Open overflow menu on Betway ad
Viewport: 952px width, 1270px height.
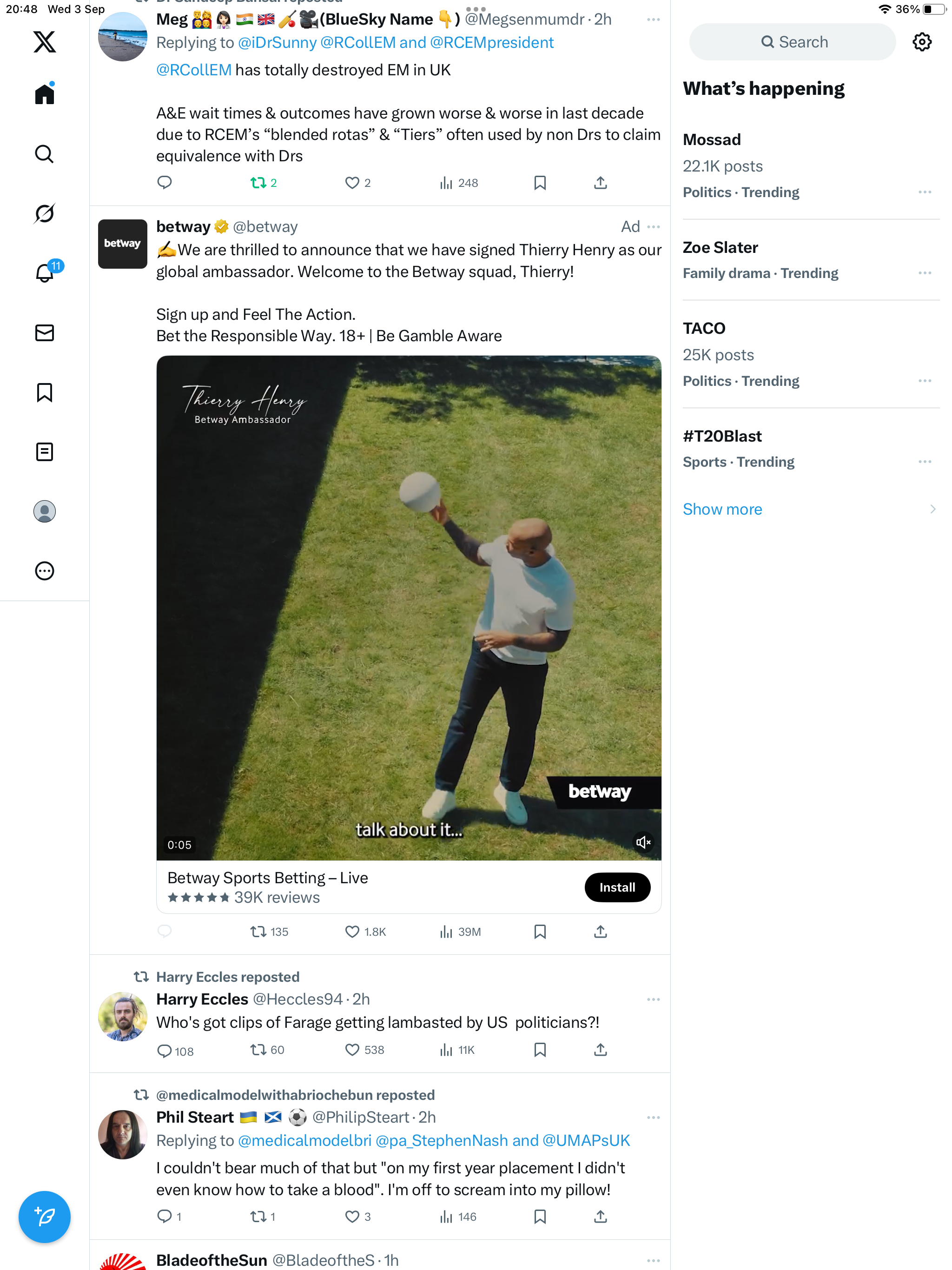pyautogui.click(x=654, y=227)
